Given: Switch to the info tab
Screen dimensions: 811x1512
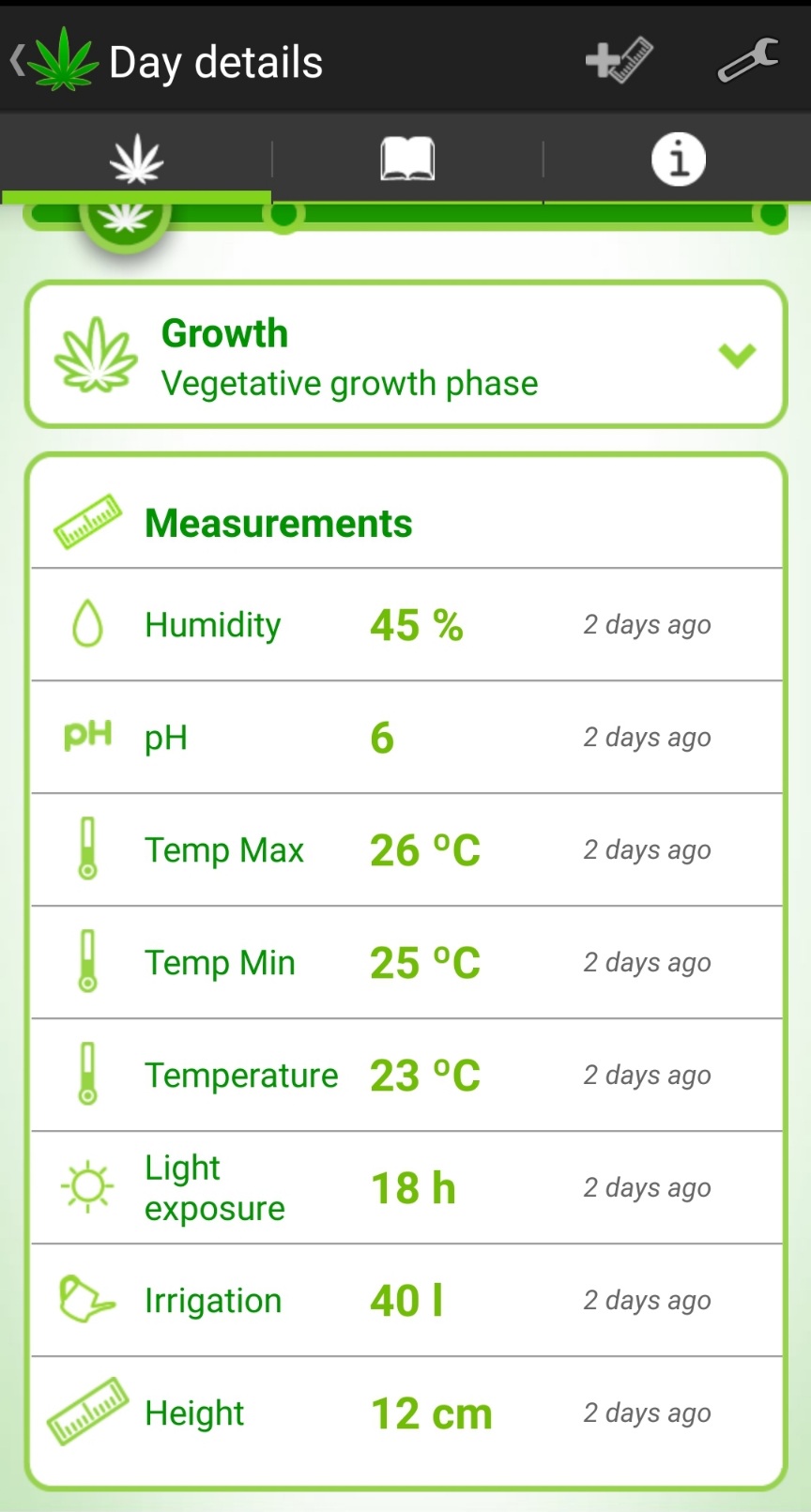Looking at the screenshot, I should pyautogui.click(x=678, y=159).
